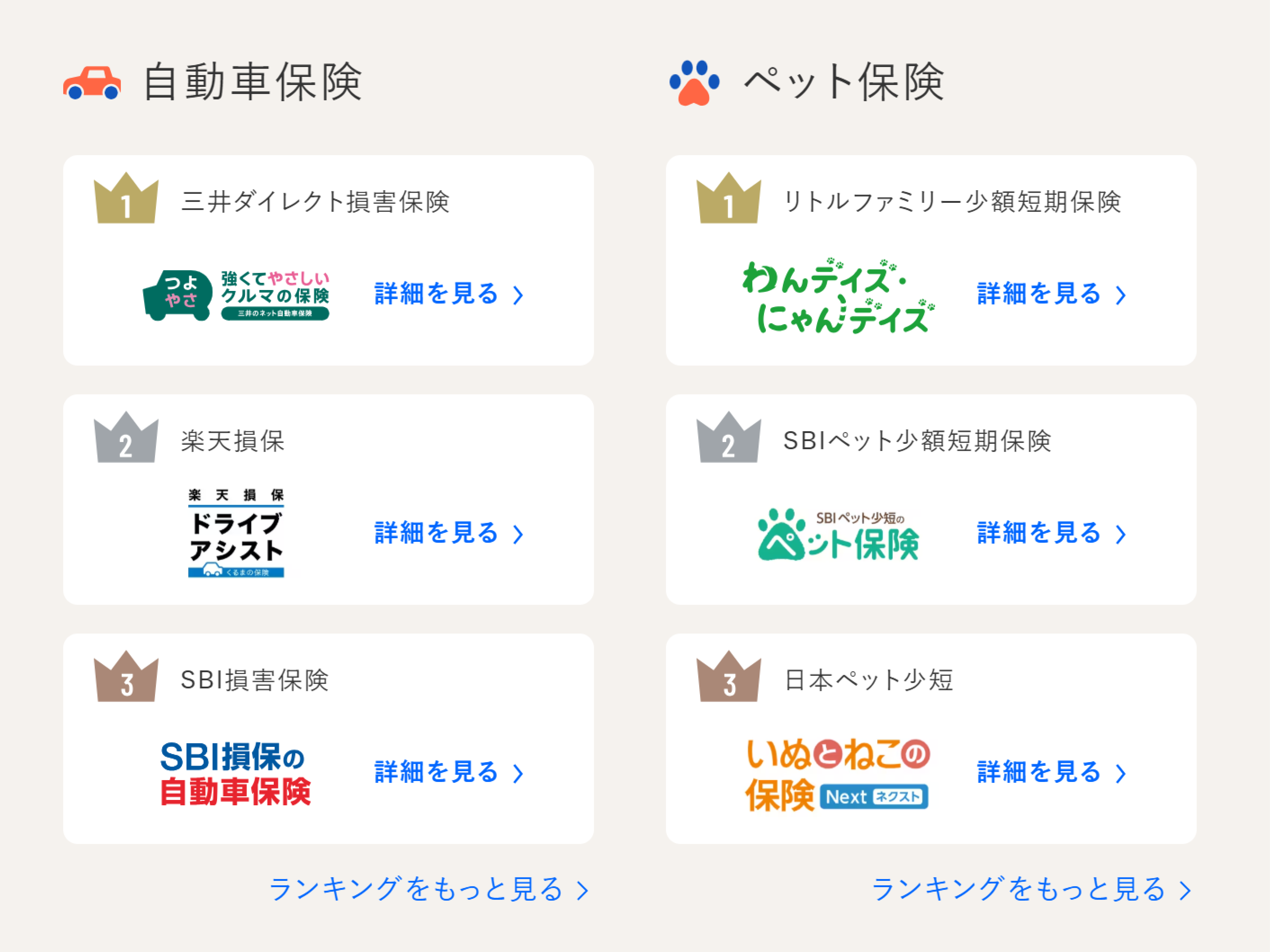View details of 日本ペット少短 insurance
This screenshot has width=1270, height=952.
[1051, 772]
